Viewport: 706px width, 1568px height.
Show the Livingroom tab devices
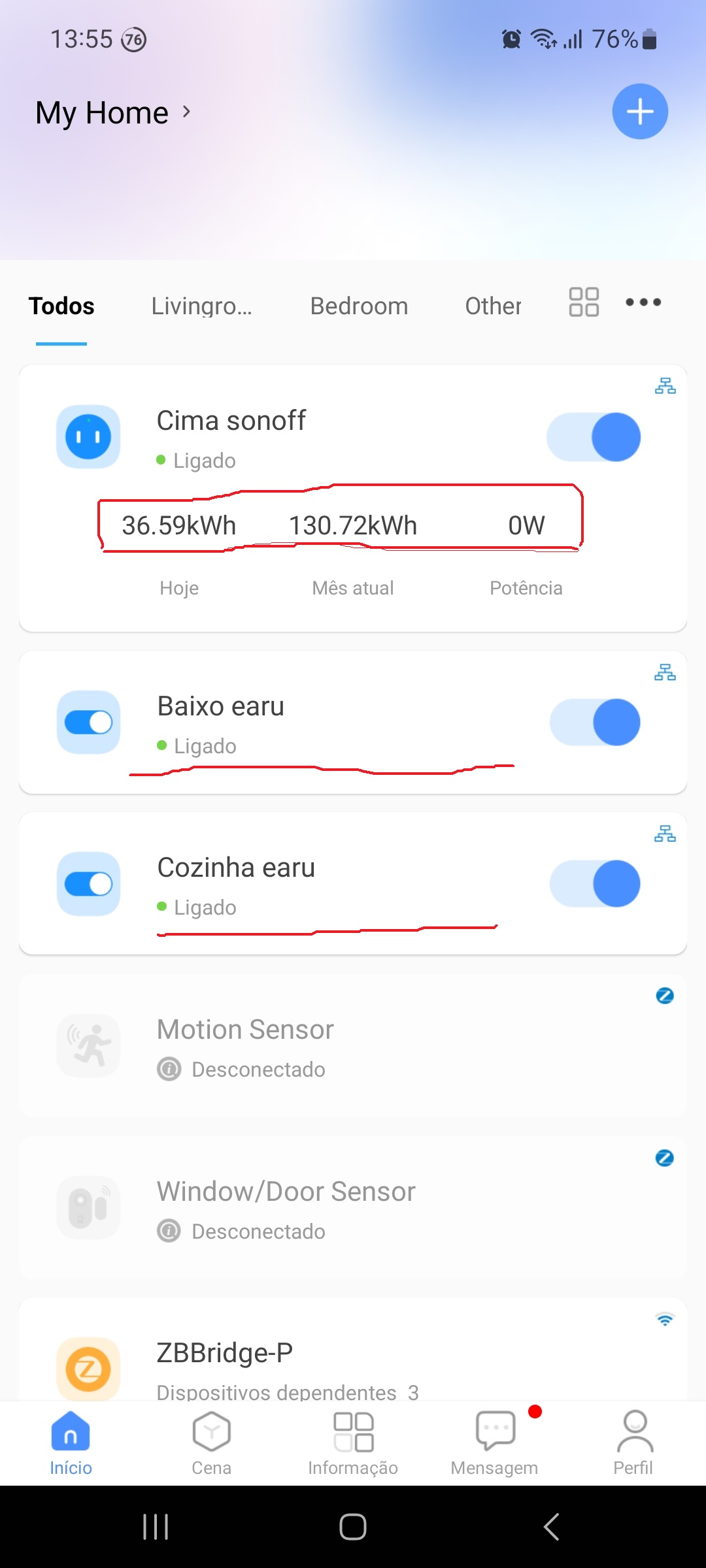tap(201, 306)
